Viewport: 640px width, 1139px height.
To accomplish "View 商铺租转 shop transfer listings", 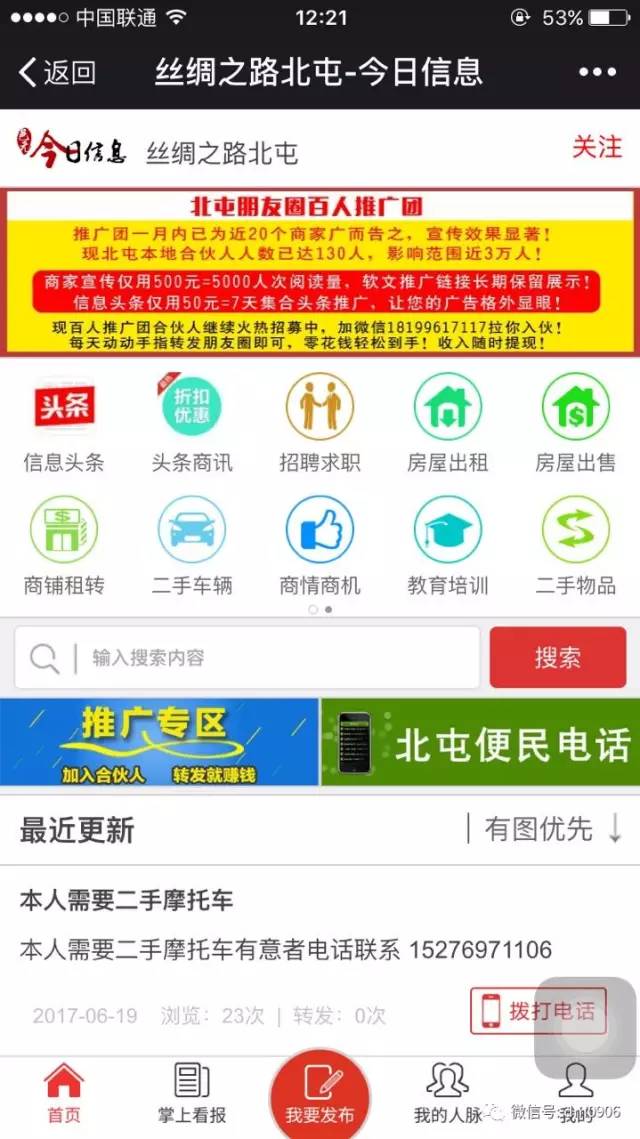I will pyautogui.click(x=64, y=546).
